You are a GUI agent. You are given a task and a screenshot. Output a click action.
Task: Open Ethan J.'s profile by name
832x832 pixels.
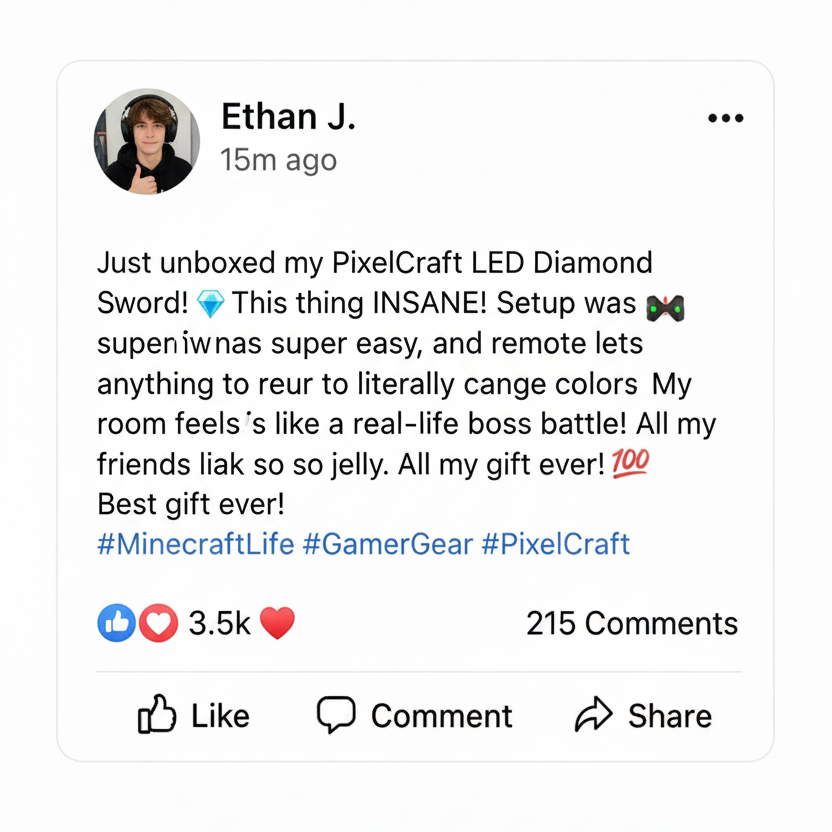click(x=288, y=117)
